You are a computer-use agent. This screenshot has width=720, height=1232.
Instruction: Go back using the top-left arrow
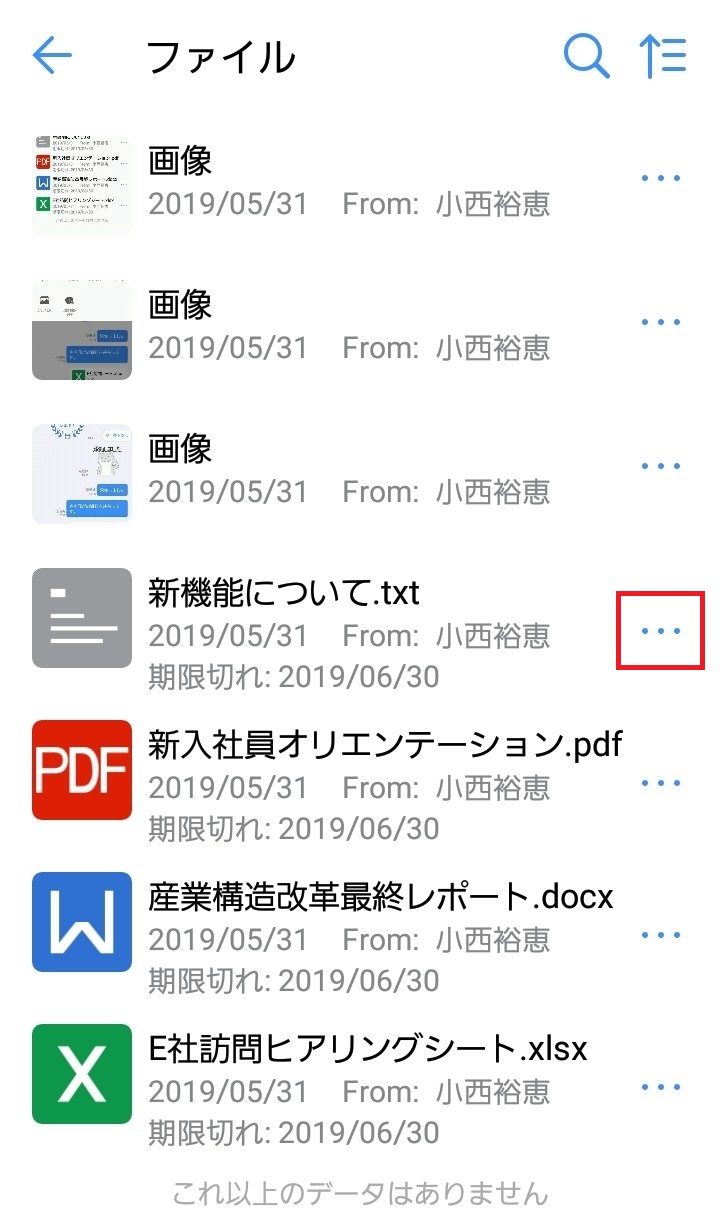point(52,56)
